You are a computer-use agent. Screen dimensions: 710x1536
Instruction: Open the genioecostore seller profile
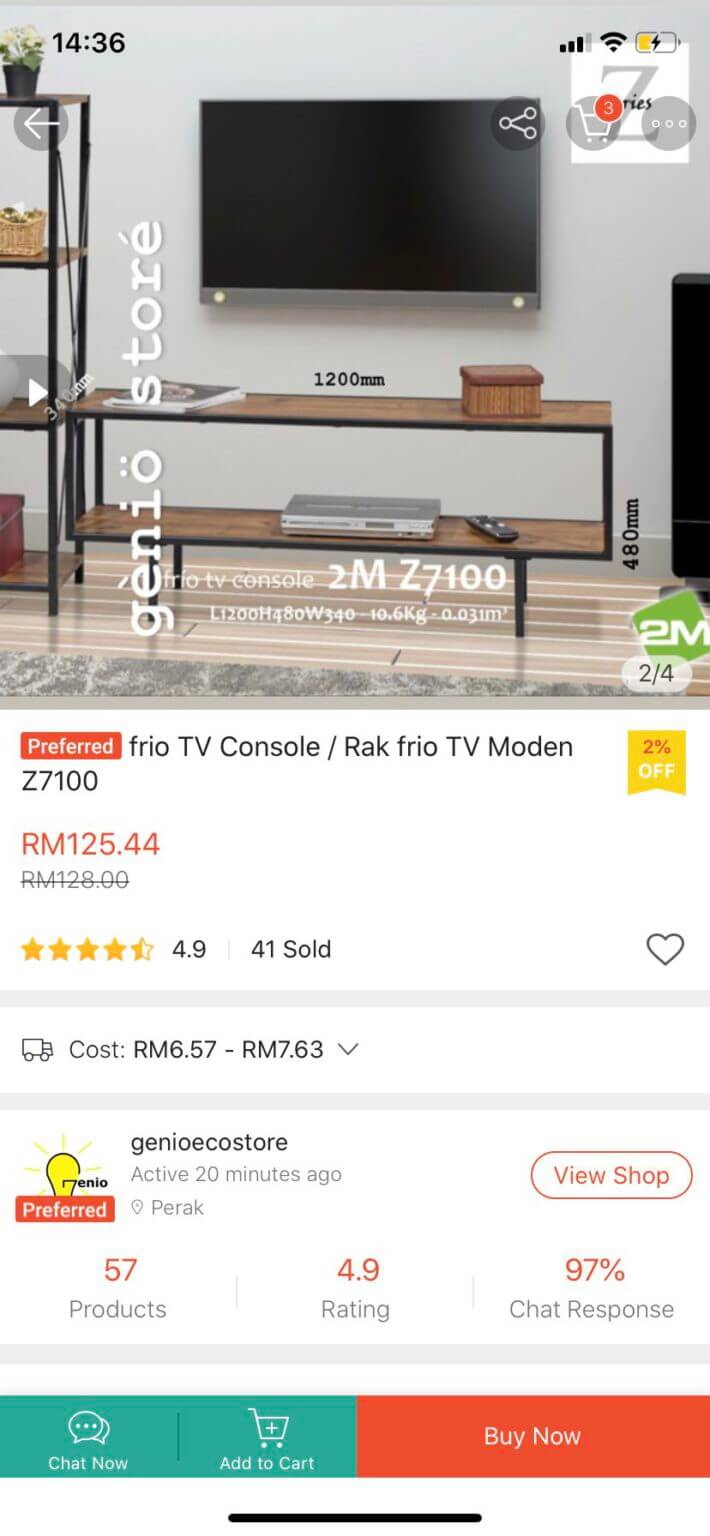pos(209,1142)
